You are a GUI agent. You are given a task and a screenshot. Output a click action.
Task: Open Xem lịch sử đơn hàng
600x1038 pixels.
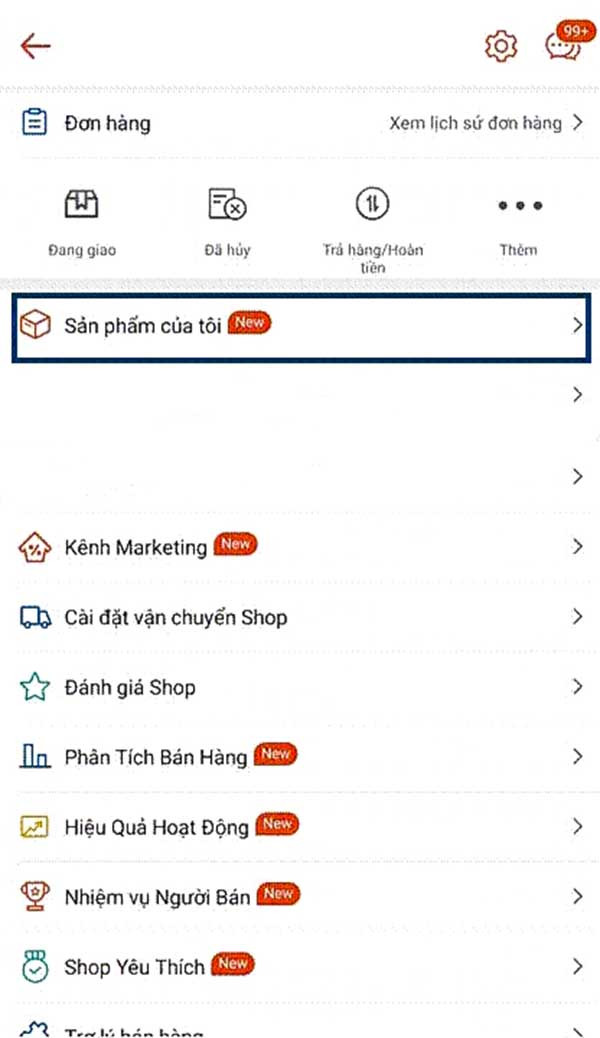coord(485,123)
